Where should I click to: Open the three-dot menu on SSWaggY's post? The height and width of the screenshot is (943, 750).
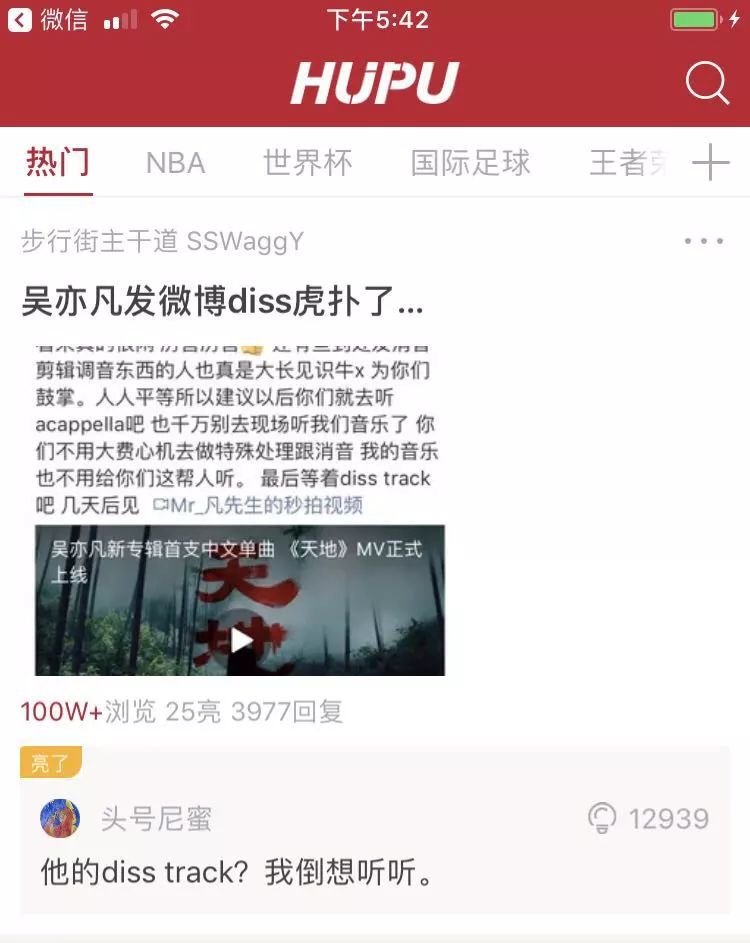(x=704, y=241)
